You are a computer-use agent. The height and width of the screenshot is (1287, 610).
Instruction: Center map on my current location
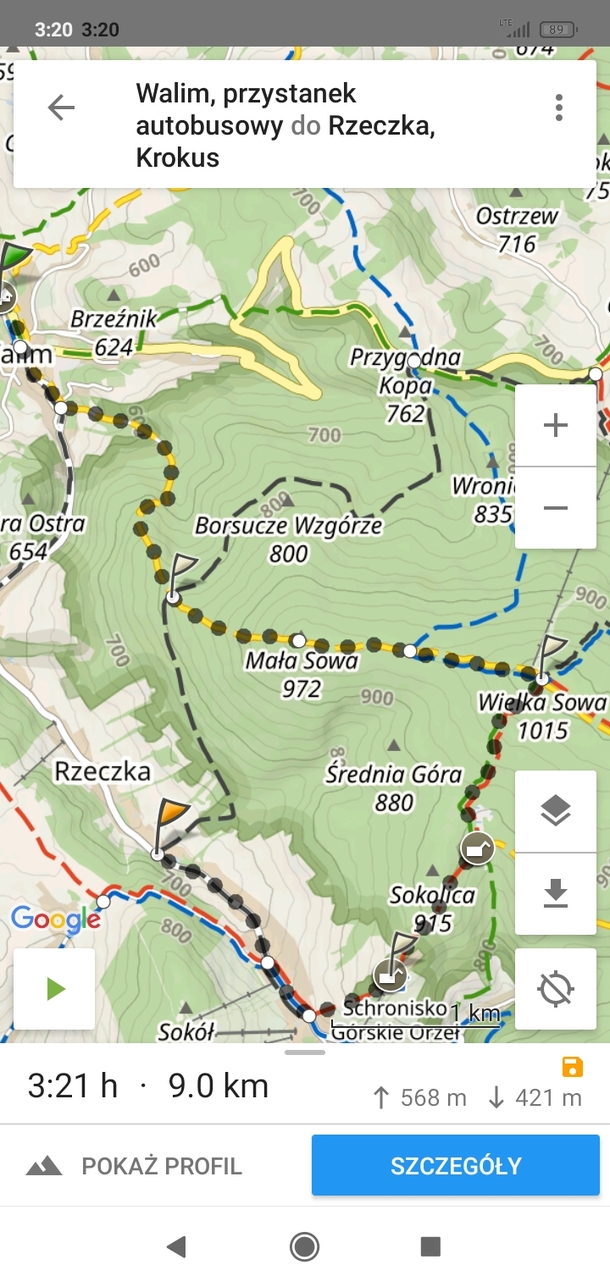tap(555, 989)
